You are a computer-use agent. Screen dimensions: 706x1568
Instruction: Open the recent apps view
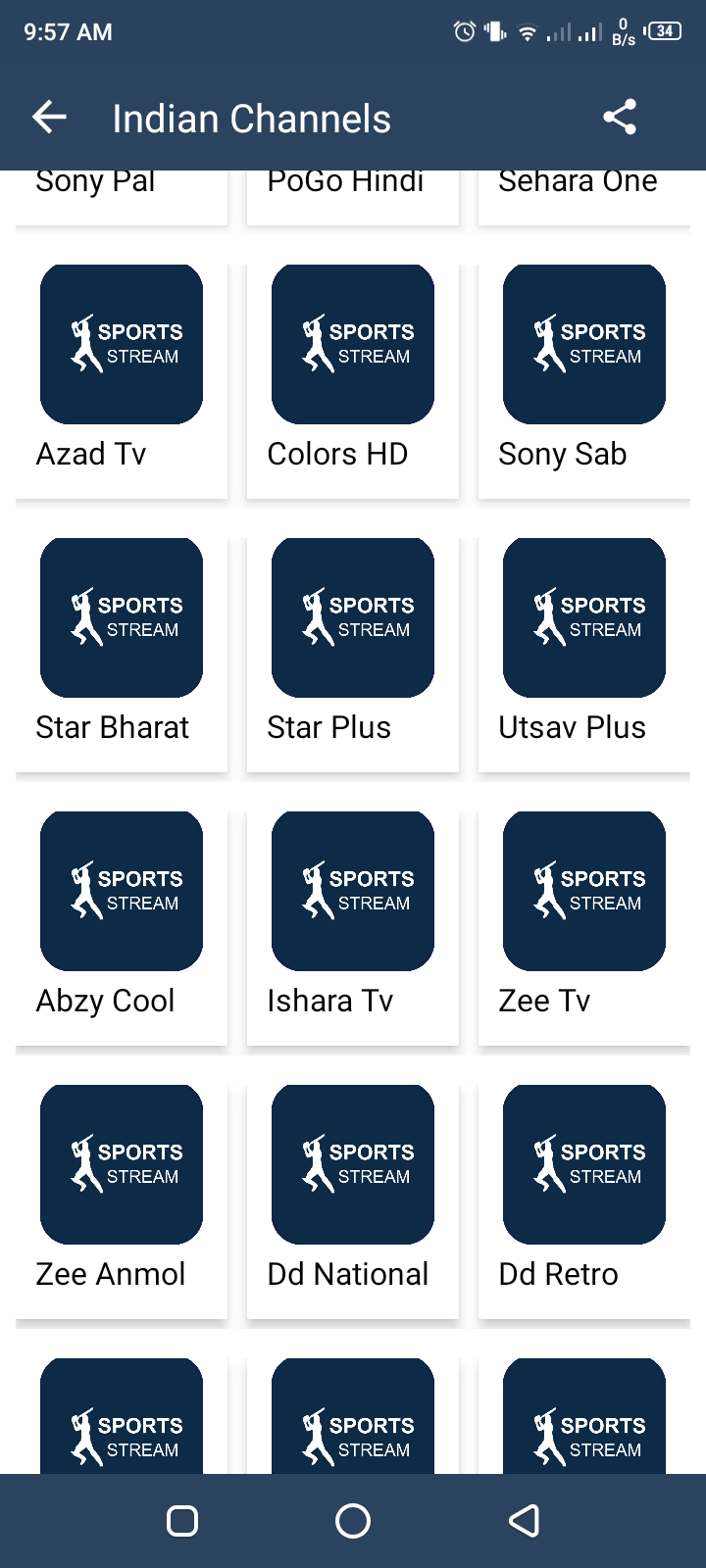point(182,1521)
